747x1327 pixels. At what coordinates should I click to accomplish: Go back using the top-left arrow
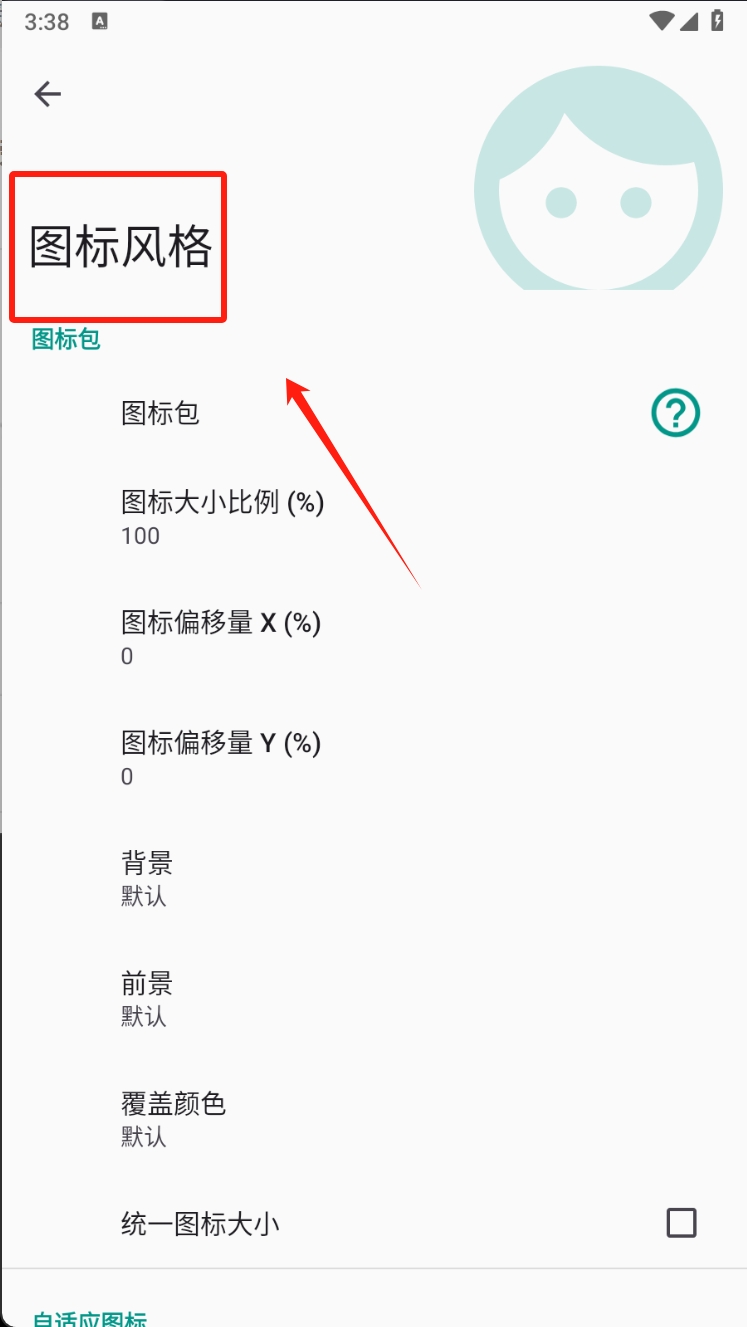click(x=47, y=94)
